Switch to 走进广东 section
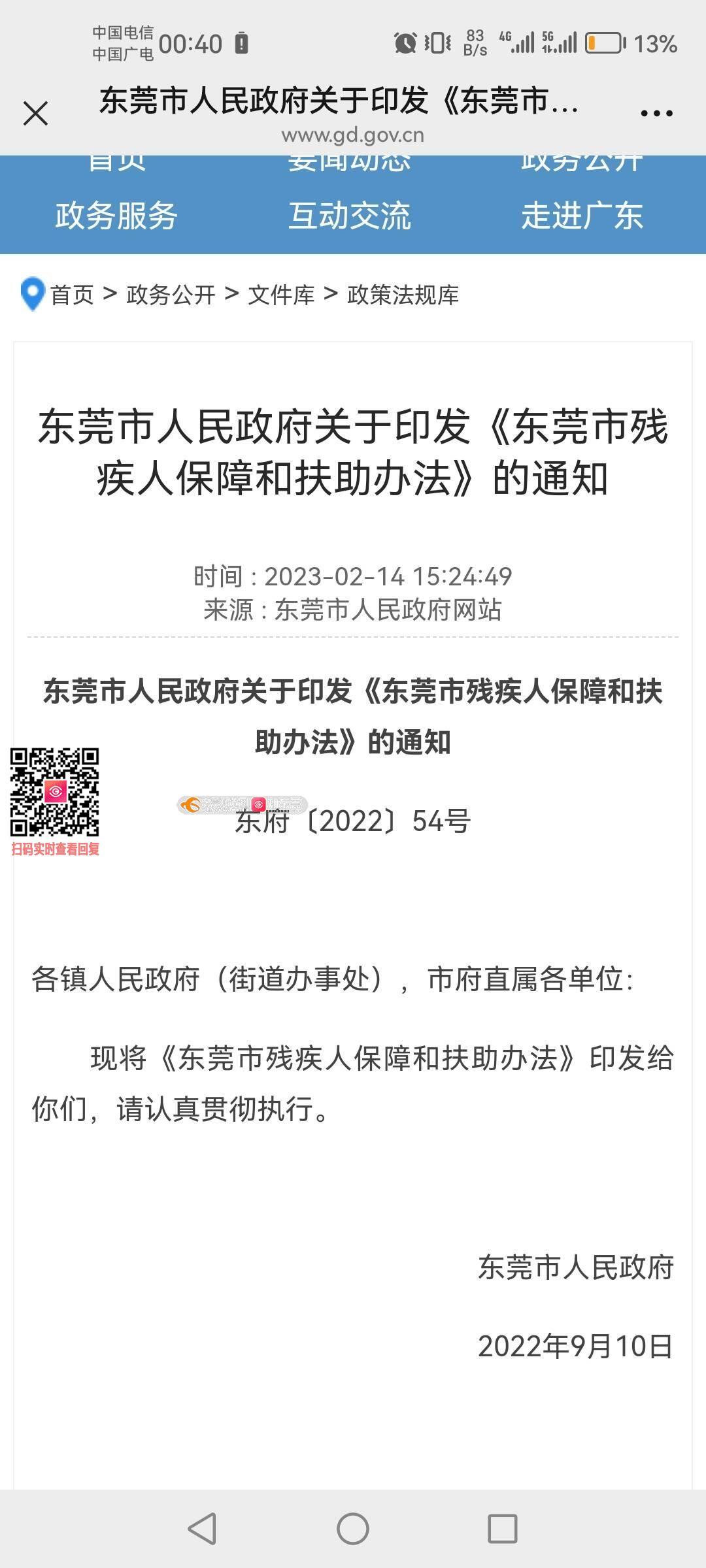 pos(582,216)
